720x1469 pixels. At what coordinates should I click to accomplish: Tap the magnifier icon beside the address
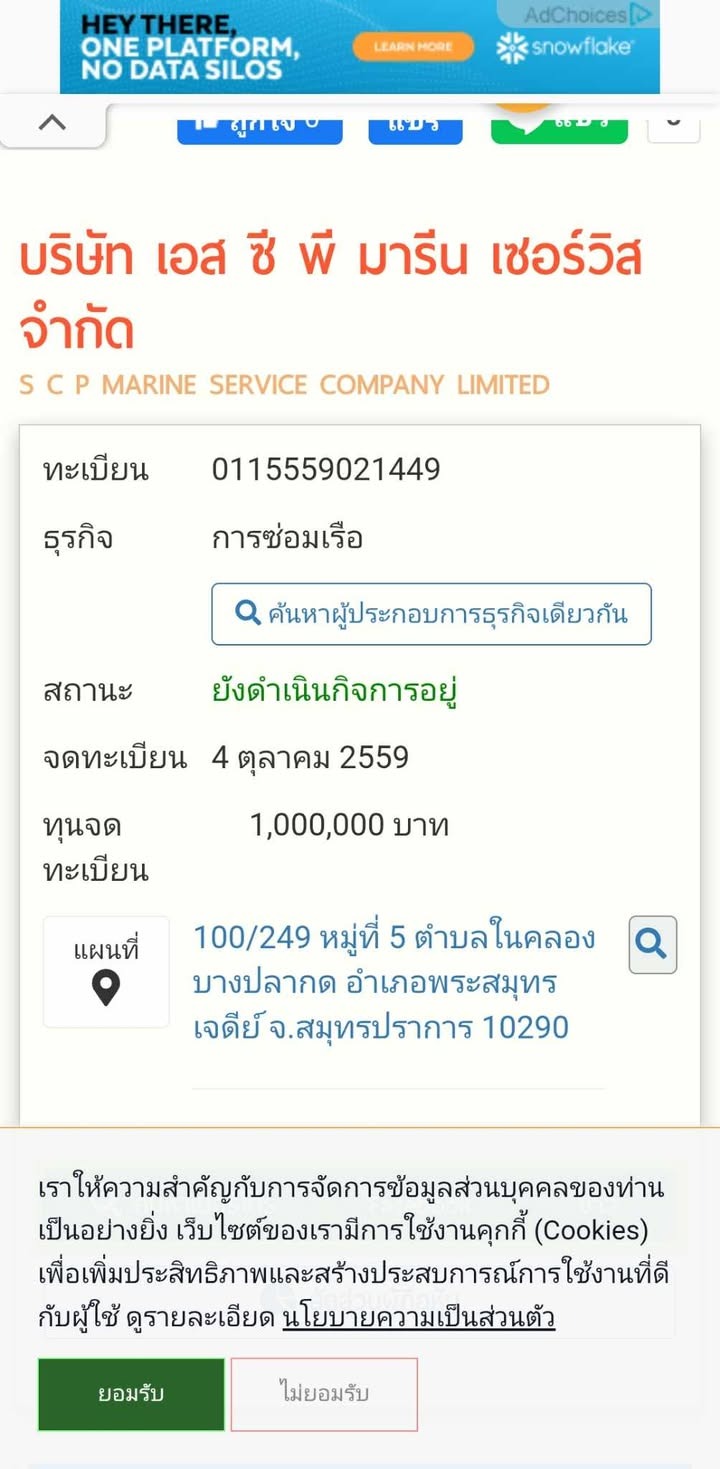(652, 944)
